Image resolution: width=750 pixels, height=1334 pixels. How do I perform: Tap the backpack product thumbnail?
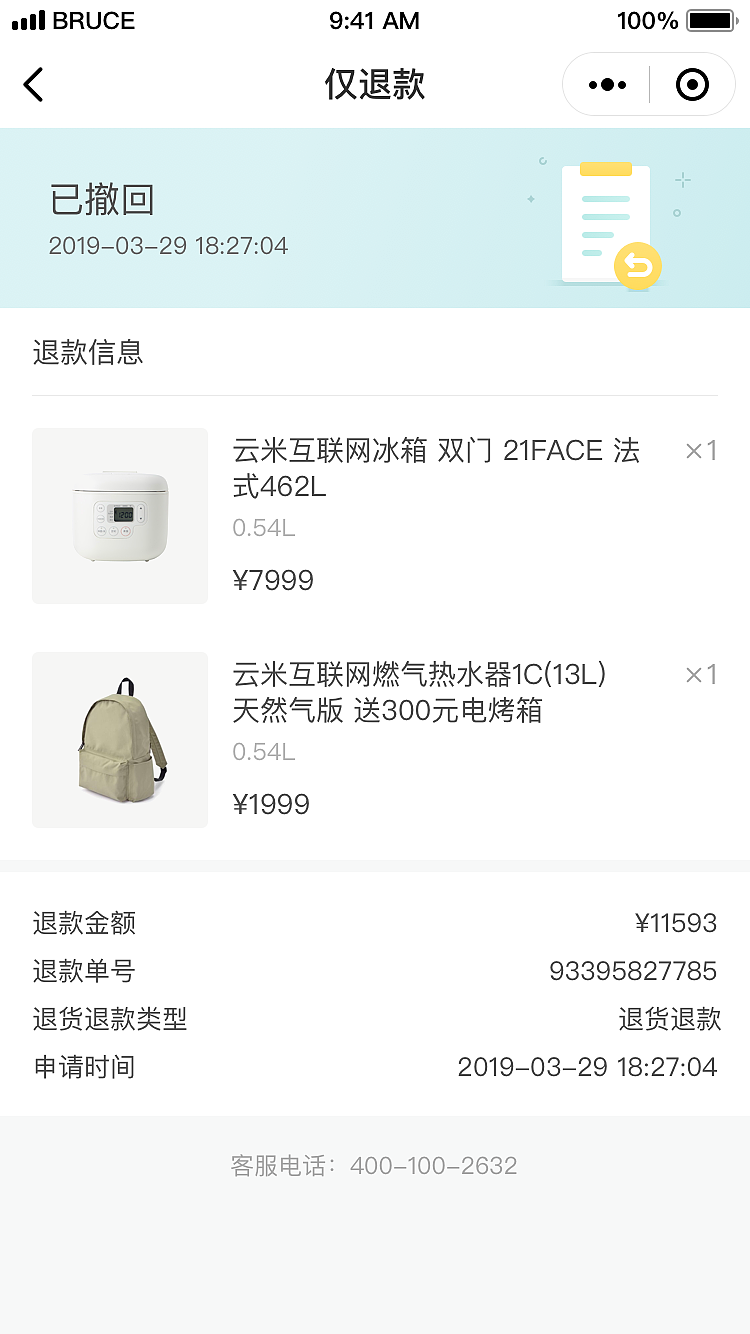click(x=119, y=740)
